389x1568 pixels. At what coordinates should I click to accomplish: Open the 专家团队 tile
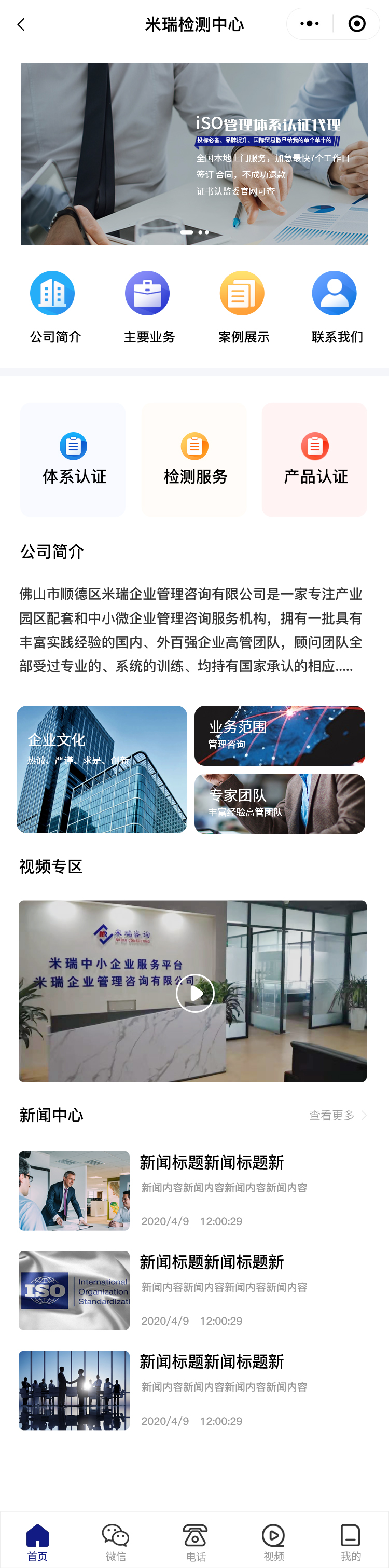(280, 804)
